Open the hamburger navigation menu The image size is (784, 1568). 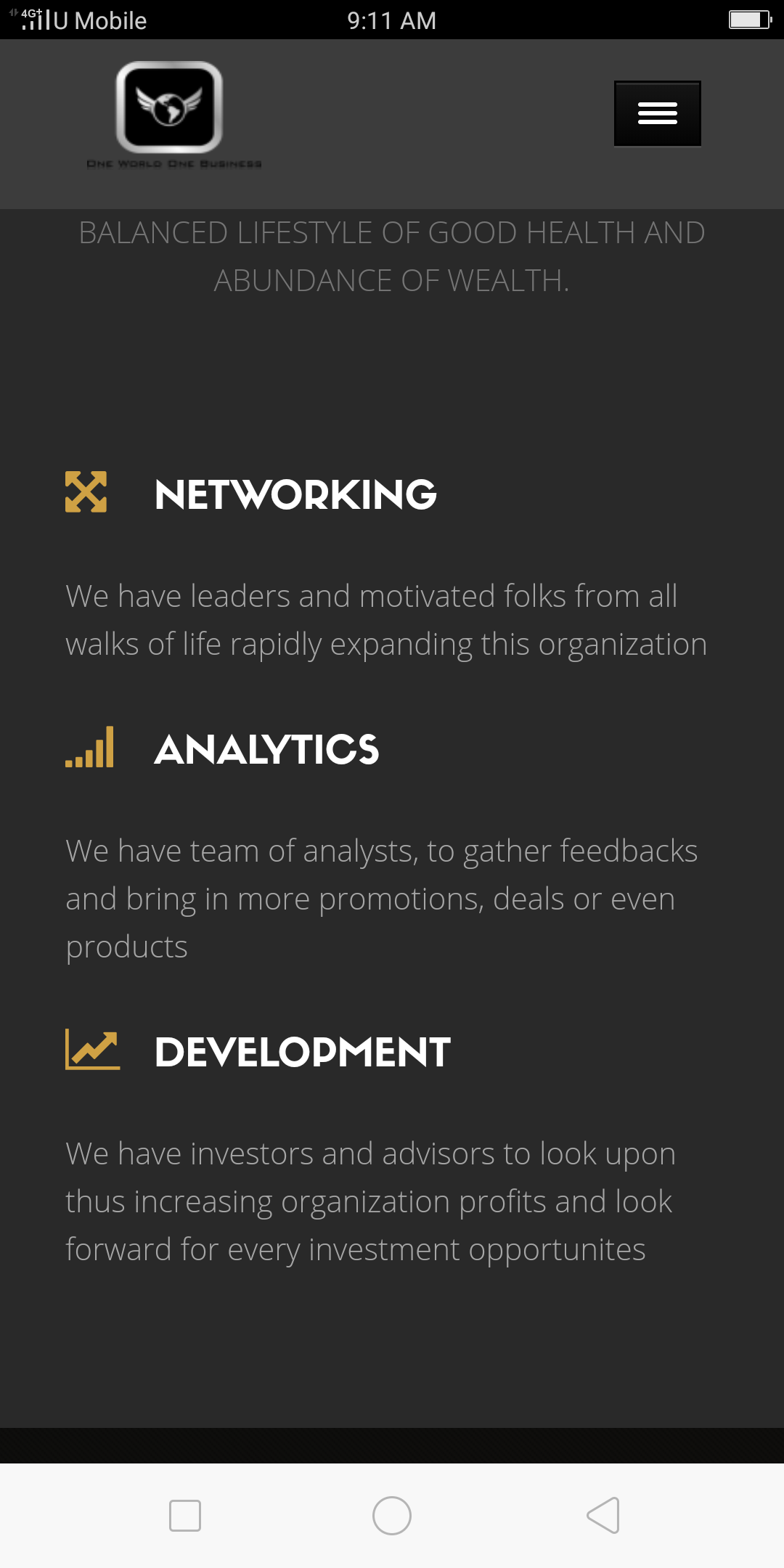(x=657, y=113)
